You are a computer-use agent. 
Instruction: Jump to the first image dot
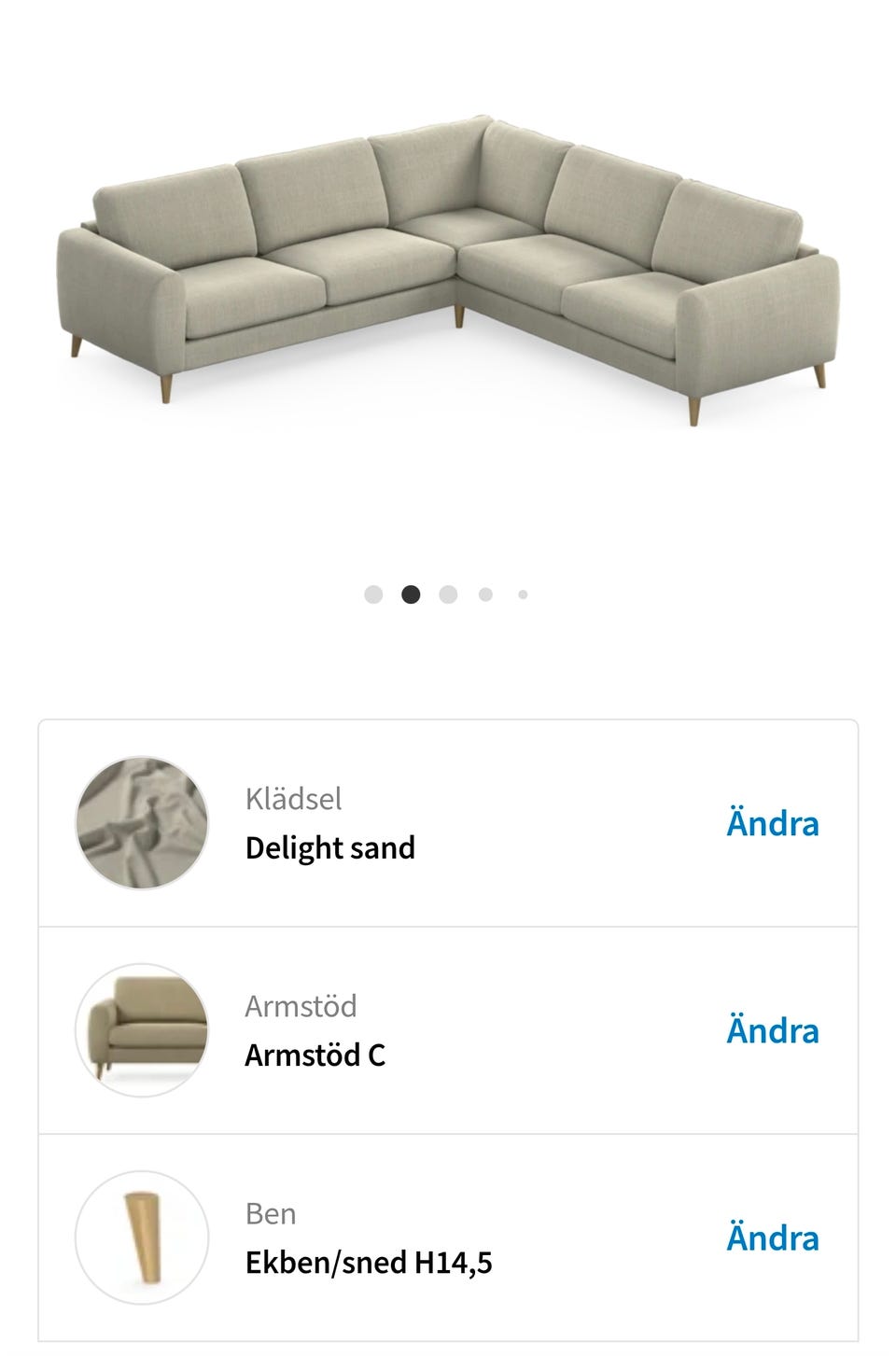[x=373, y=594]
